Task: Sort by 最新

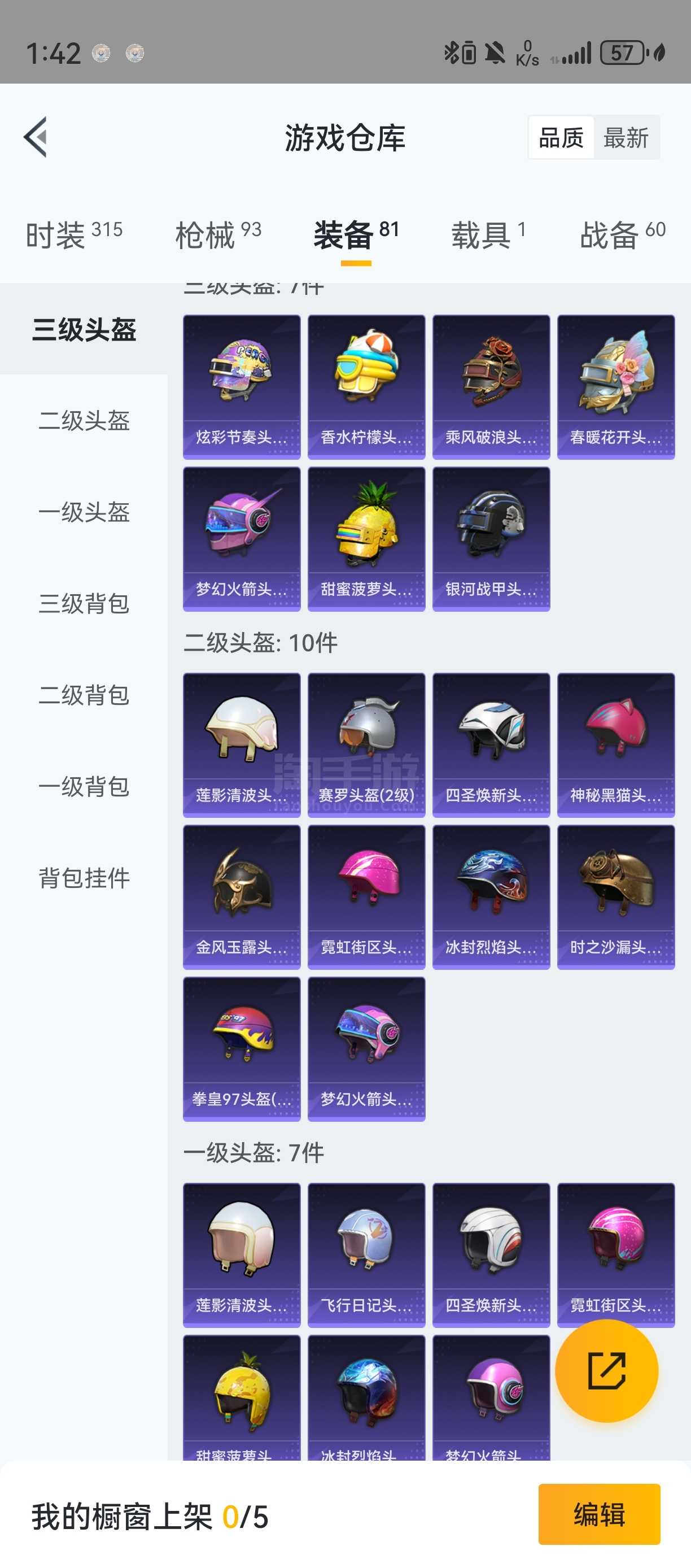Action: pos(626,138)
